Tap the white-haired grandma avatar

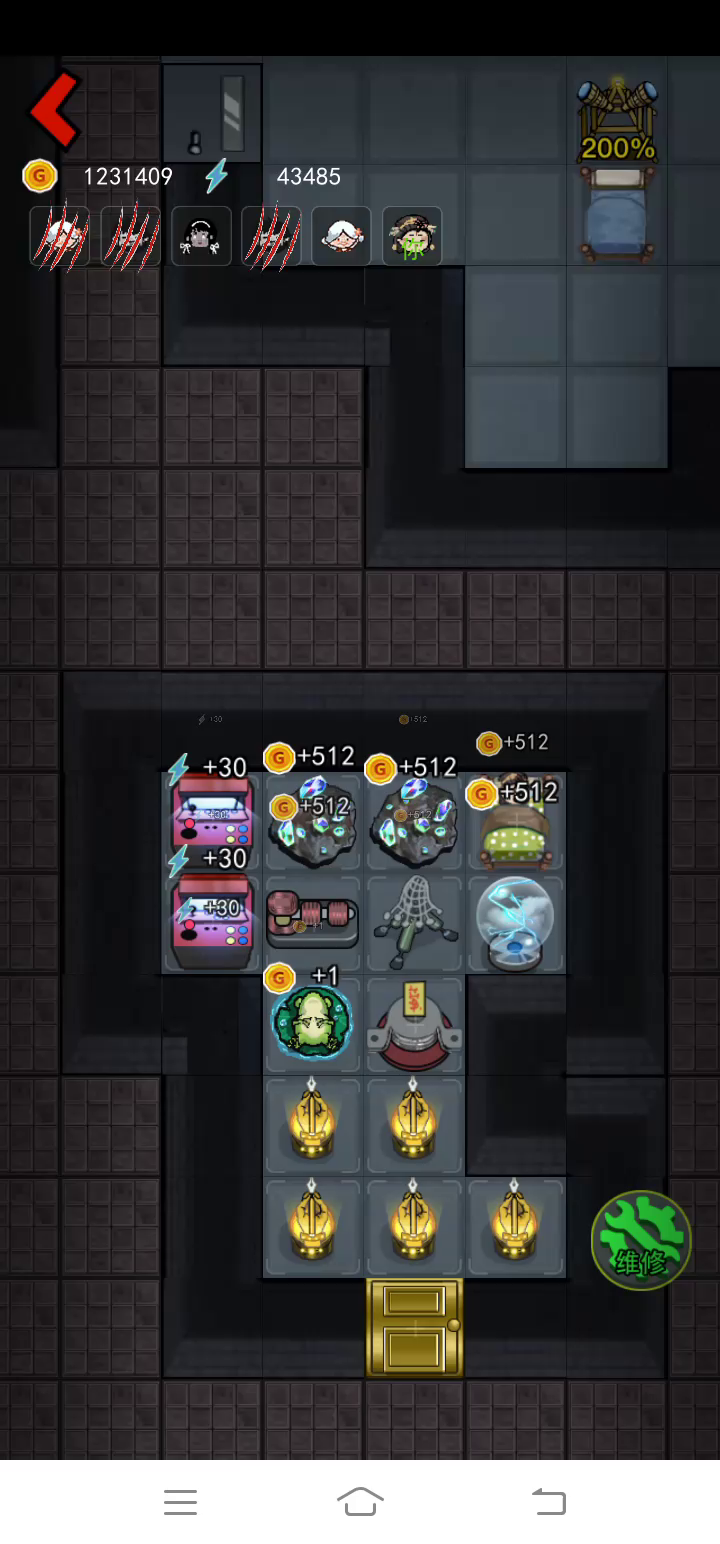click(341, 236)
